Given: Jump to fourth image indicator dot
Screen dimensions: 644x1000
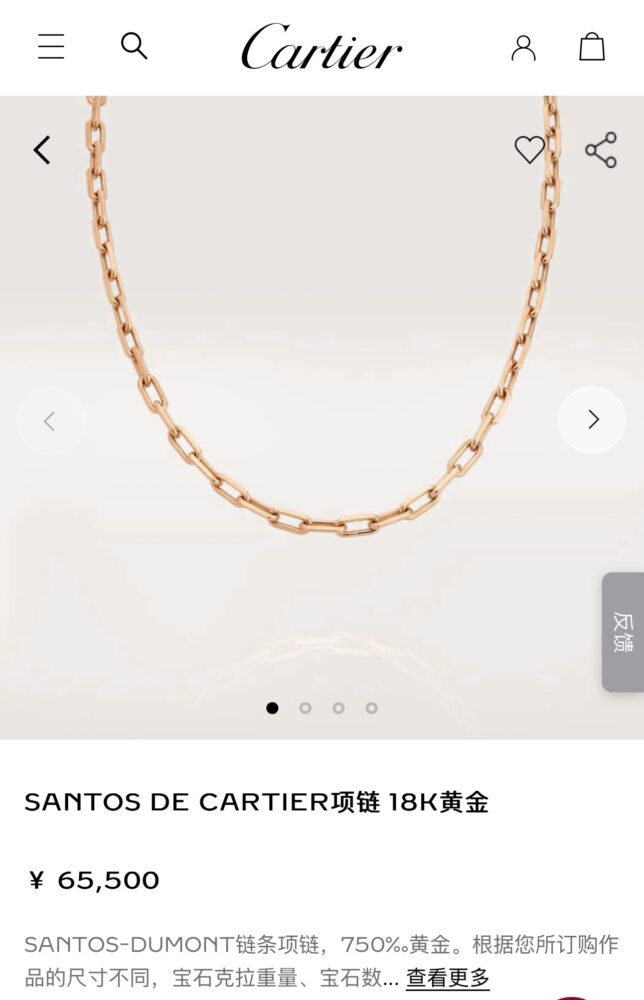Looking at the screenshot, I should pyautogui.click(x=371, y=708).
